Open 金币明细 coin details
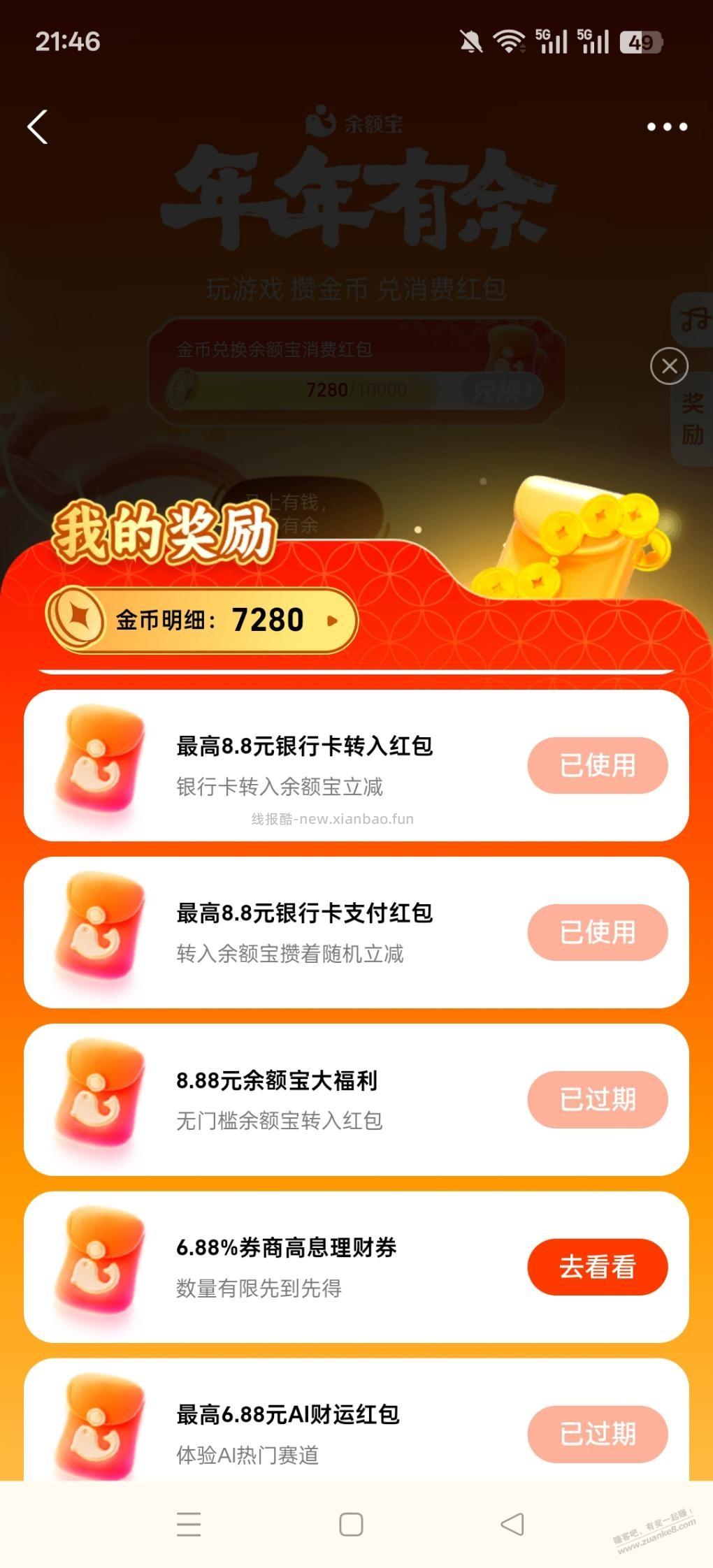Image resolution: width=713 pixels, height=1568 pixels. tap(203, 620)
